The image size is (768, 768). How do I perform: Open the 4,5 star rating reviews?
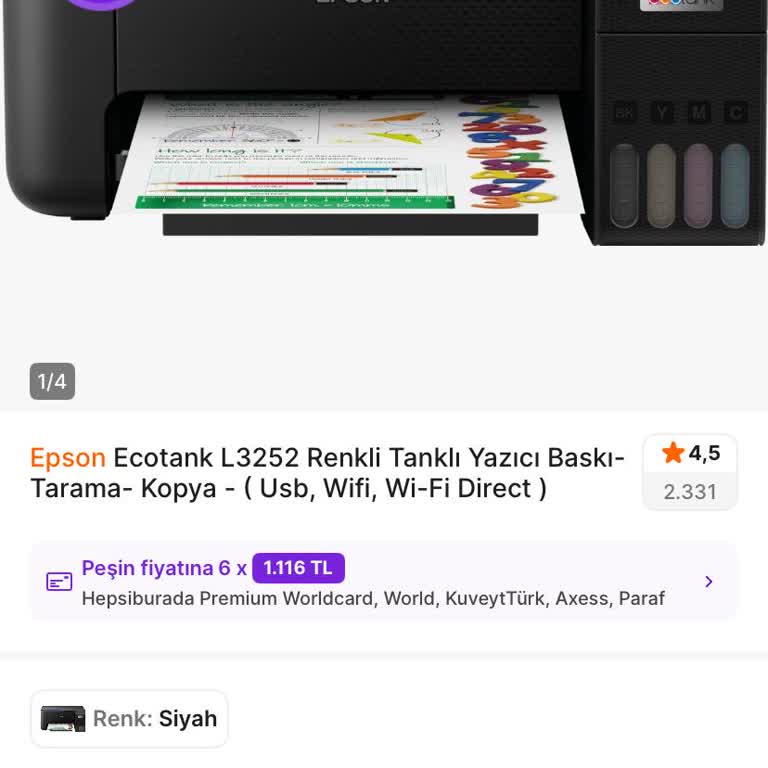pos(690,471)
